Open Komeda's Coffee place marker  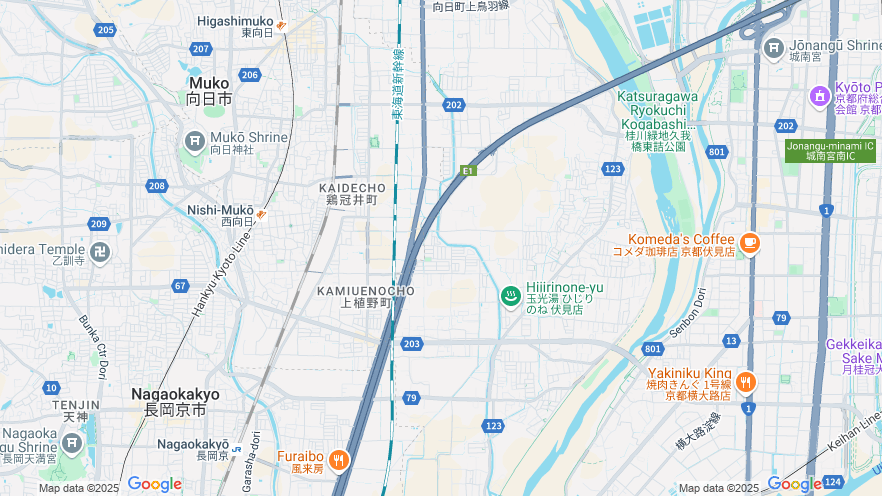coord(750,243)
